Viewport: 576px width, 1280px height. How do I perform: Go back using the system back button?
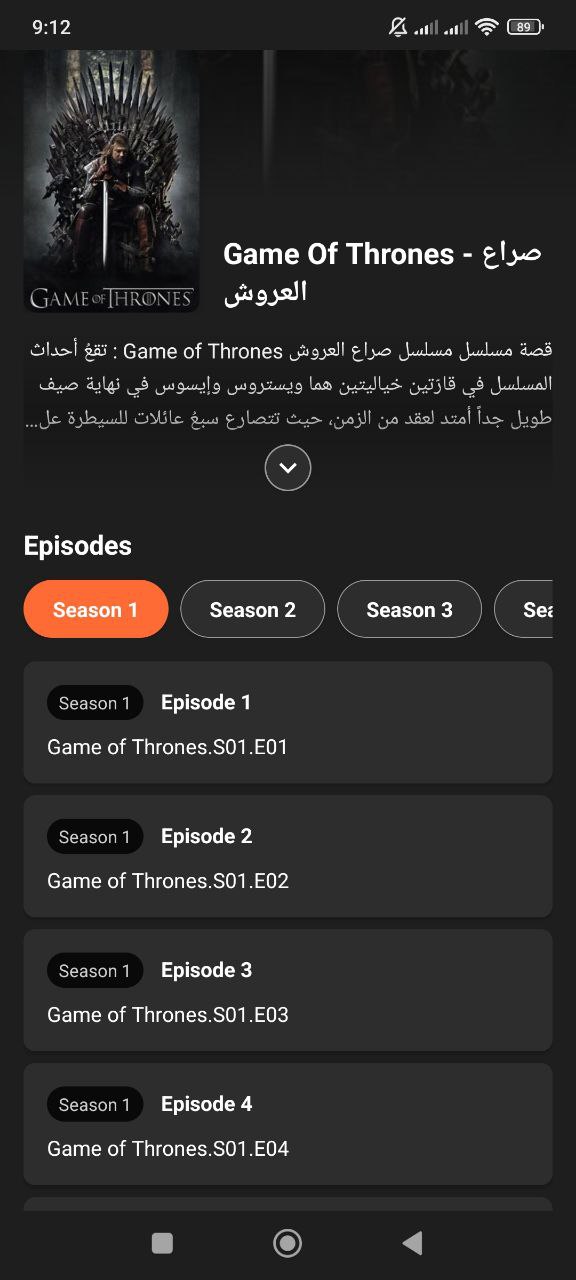pos(412,1243)
